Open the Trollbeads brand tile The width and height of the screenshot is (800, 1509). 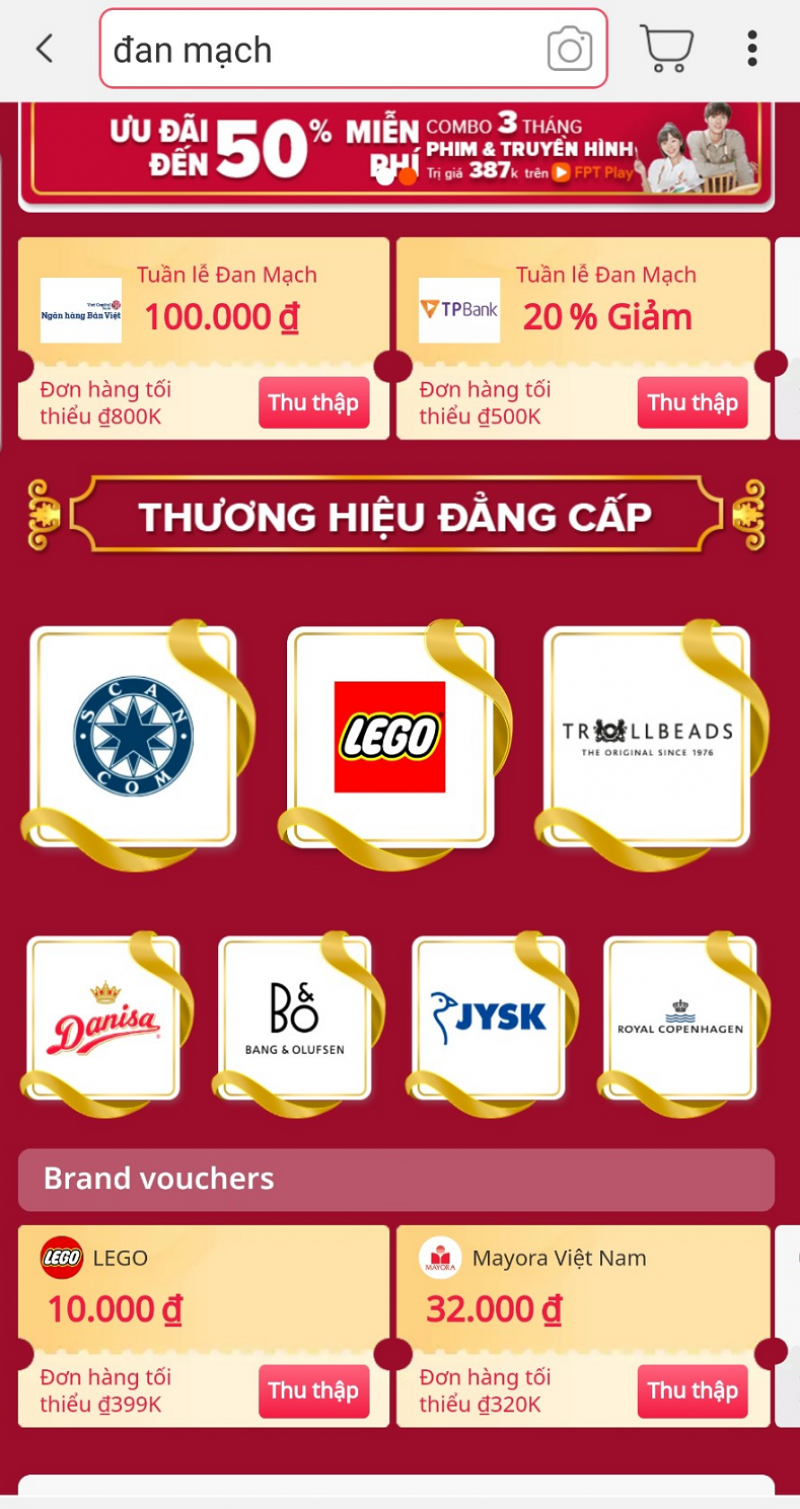(647, 737)
